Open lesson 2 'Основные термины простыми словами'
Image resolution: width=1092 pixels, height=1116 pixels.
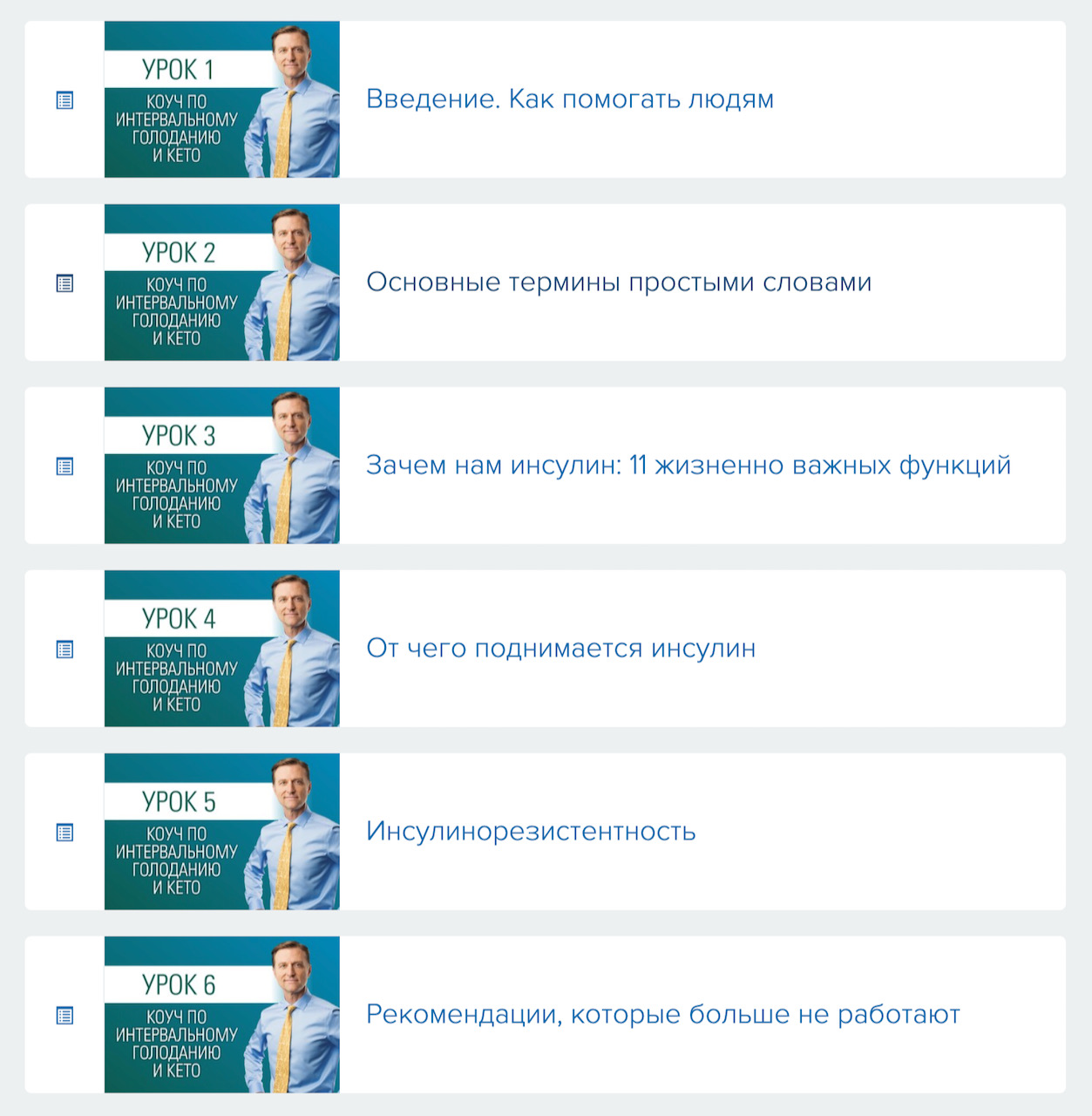(x=618, y=282)
